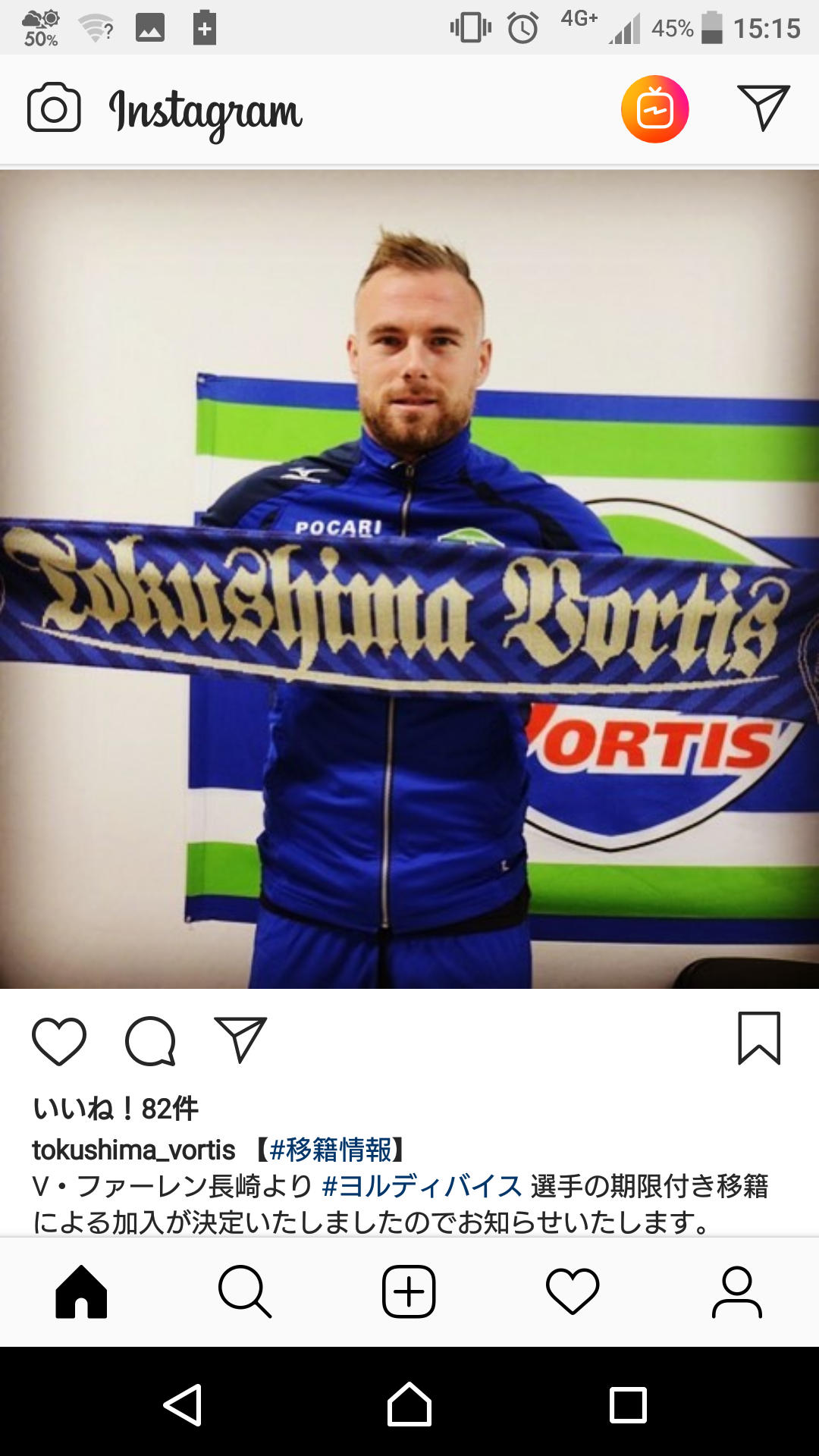Open the camera icon in the header
The height and width of the screenshot is (1456, 819).
click(x=54, y=108)
